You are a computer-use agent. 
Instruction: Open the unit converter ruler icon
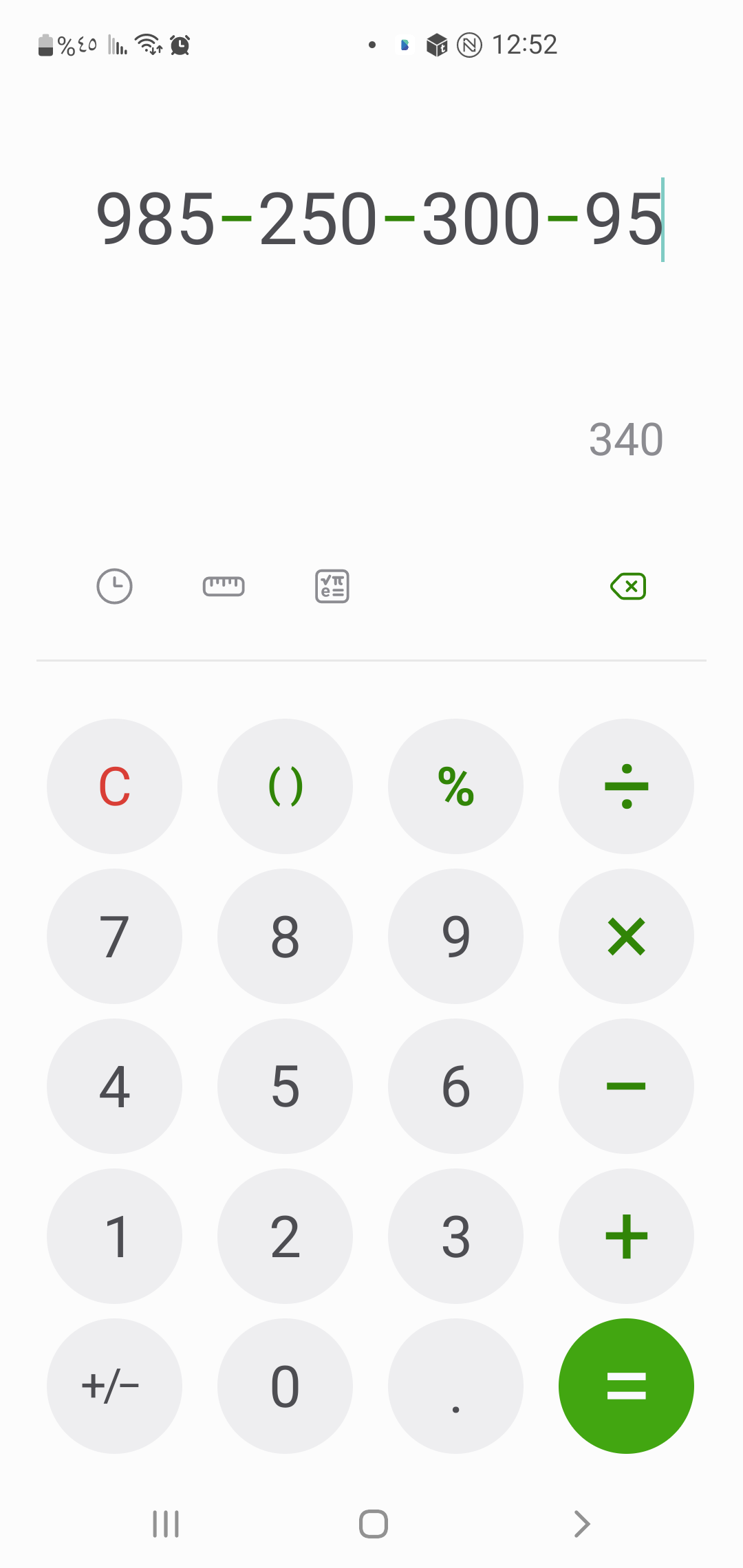click(x=224, y=586)
